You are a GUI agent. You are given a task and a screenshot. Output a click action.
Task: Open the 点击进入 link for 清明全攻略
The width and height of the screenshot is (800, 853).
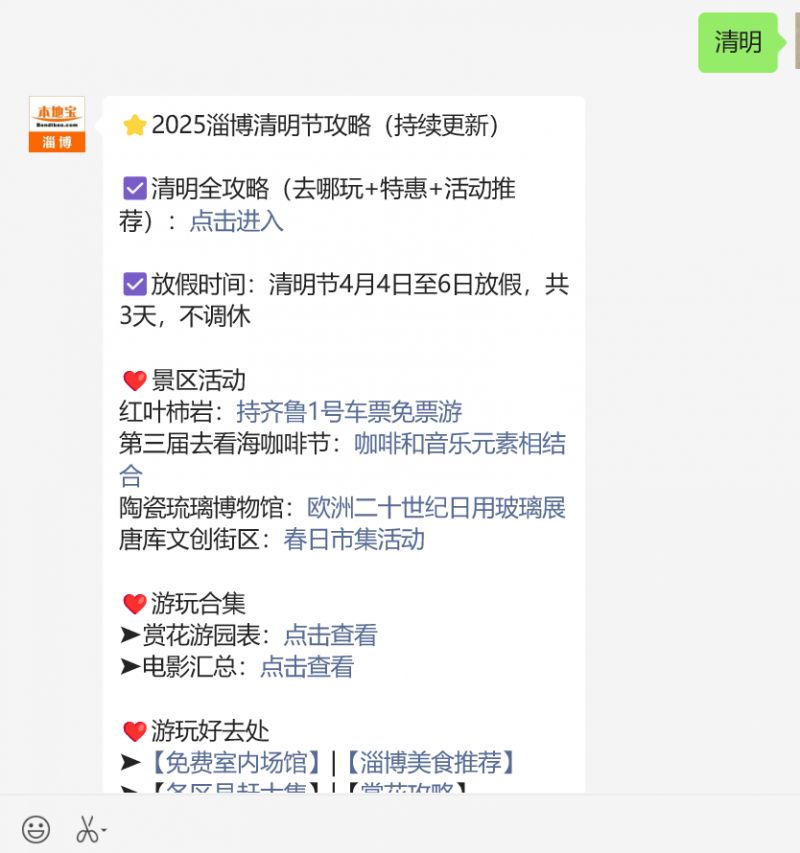237,221
